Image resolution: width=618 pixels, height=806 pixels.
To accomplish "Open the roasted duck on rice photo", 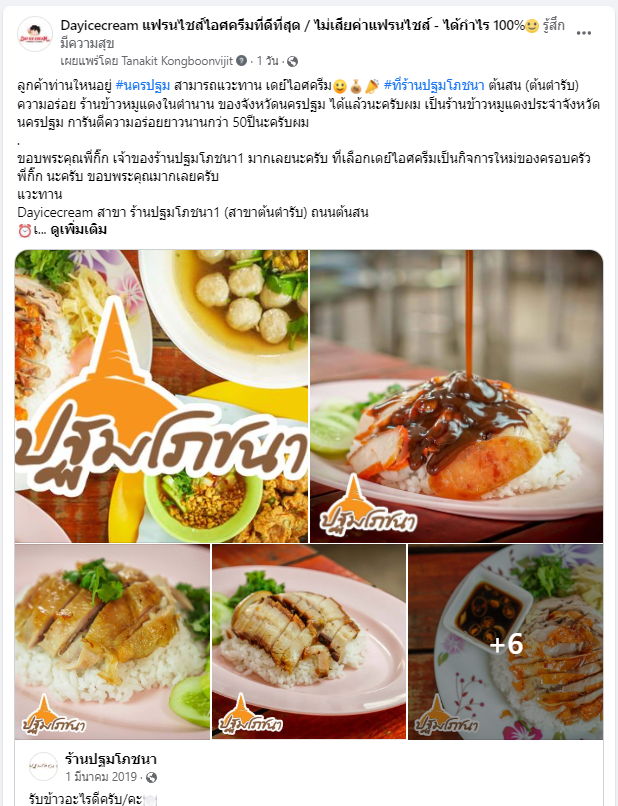I will pos(112,641).
